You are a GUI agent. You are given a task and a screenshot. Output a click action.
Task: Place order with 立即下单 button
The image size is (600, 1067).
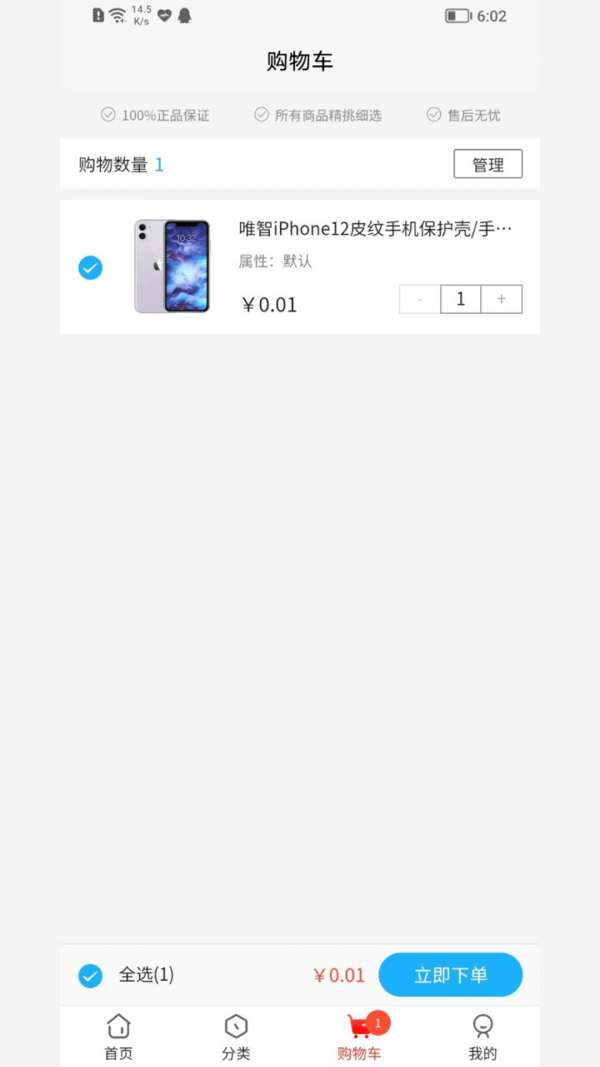coord(450,975)
